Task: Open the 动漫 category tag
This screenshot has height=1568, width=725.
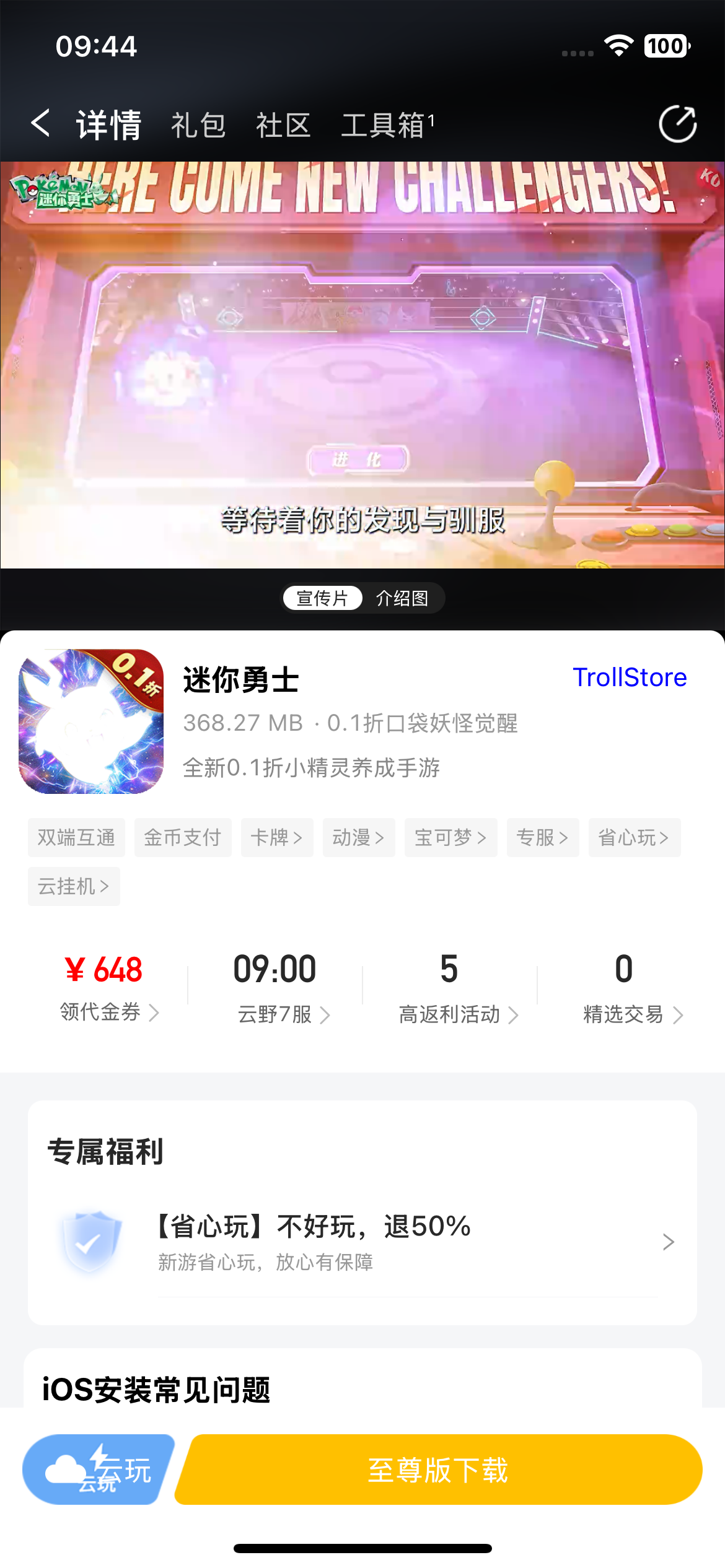Action: [x=359, y=837]
